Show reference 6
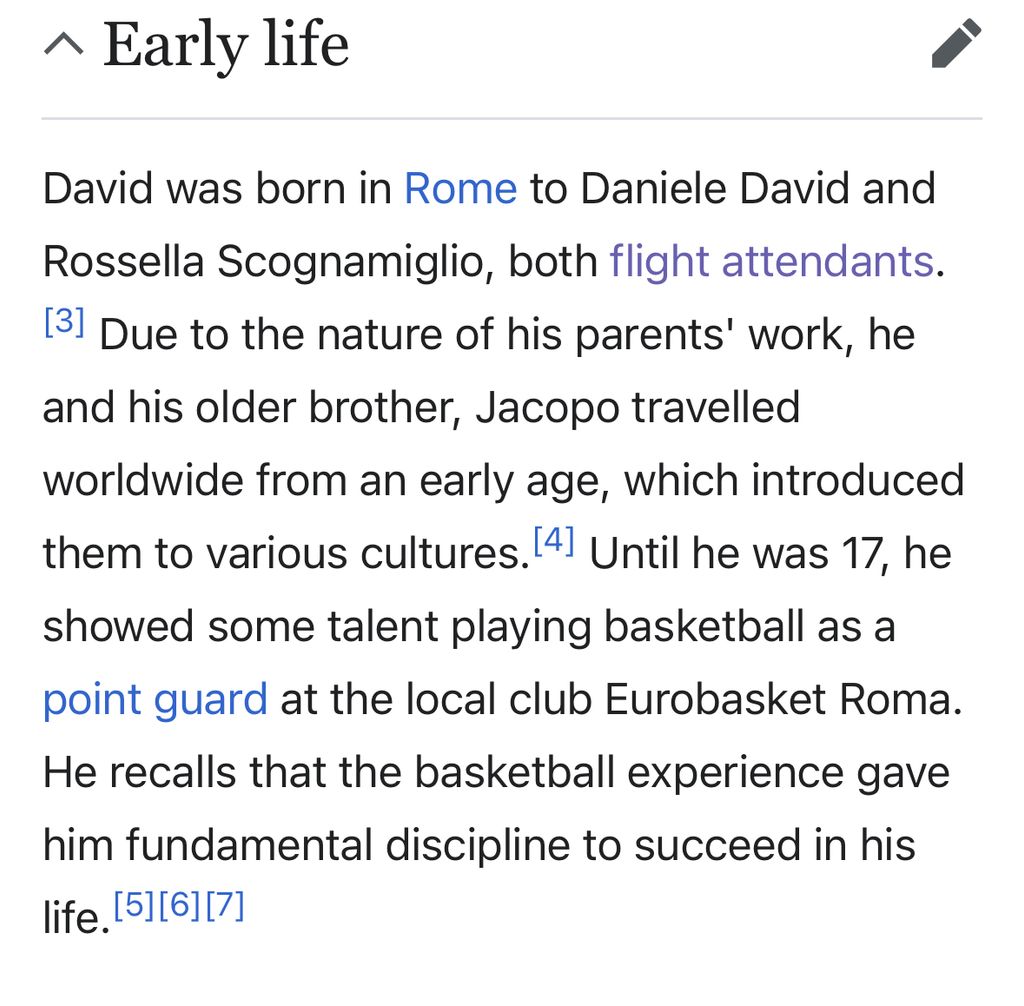The height and width of the screenshot is (1006, 1024). pyautogui.click(x=180, y=906)
